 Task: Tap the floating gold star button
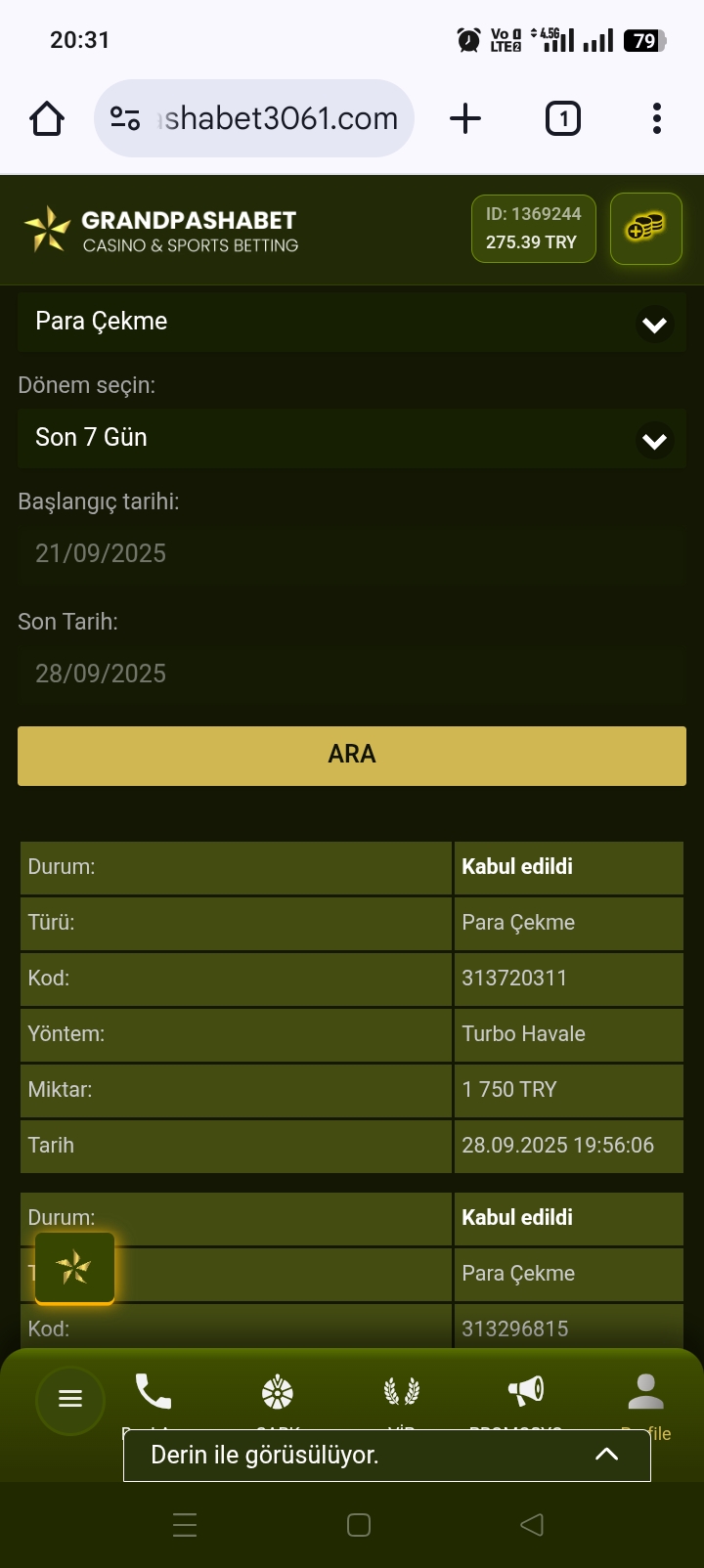[74, 1268]
